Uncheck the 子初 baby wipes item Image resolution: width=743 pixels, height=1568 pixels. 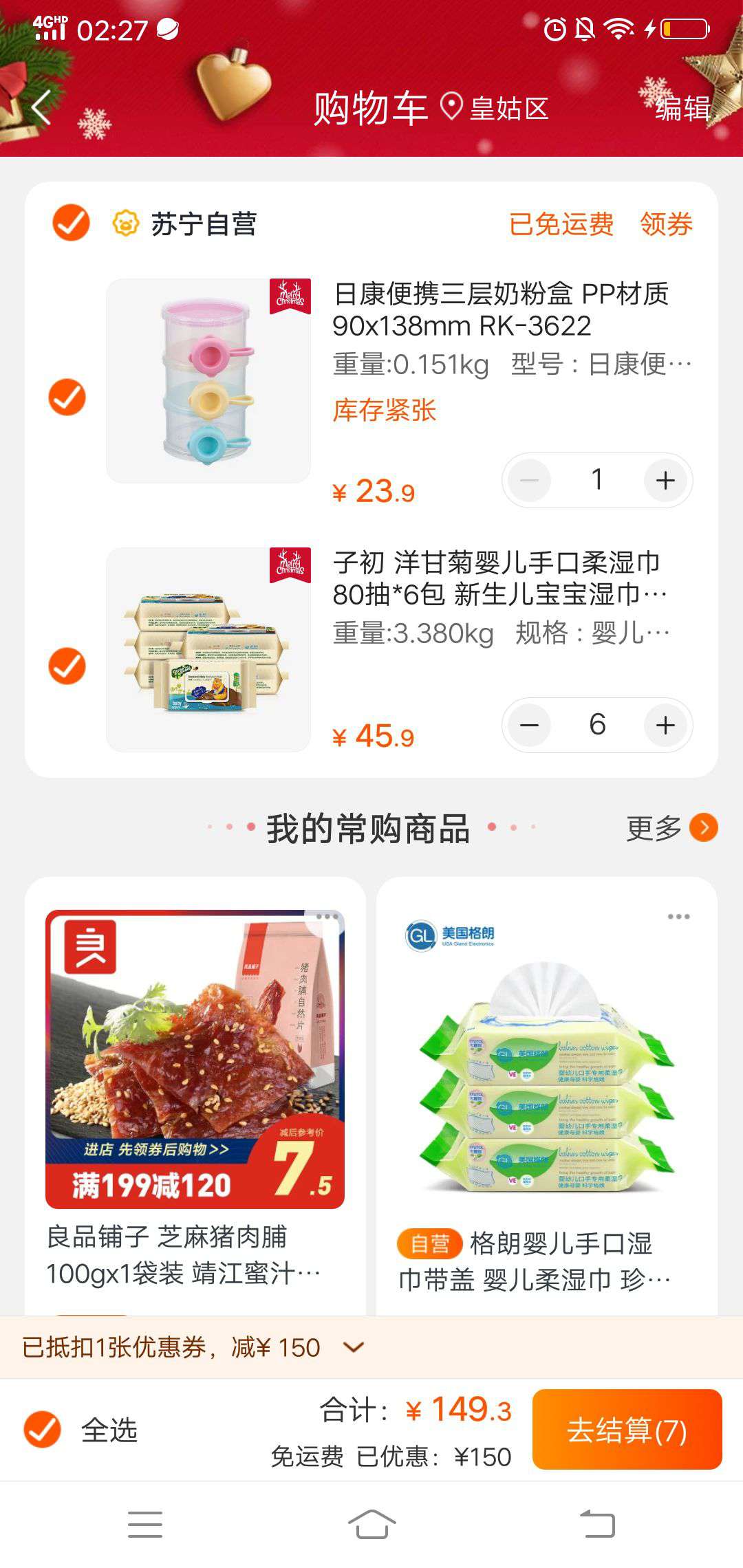click(x=67, y=666)
